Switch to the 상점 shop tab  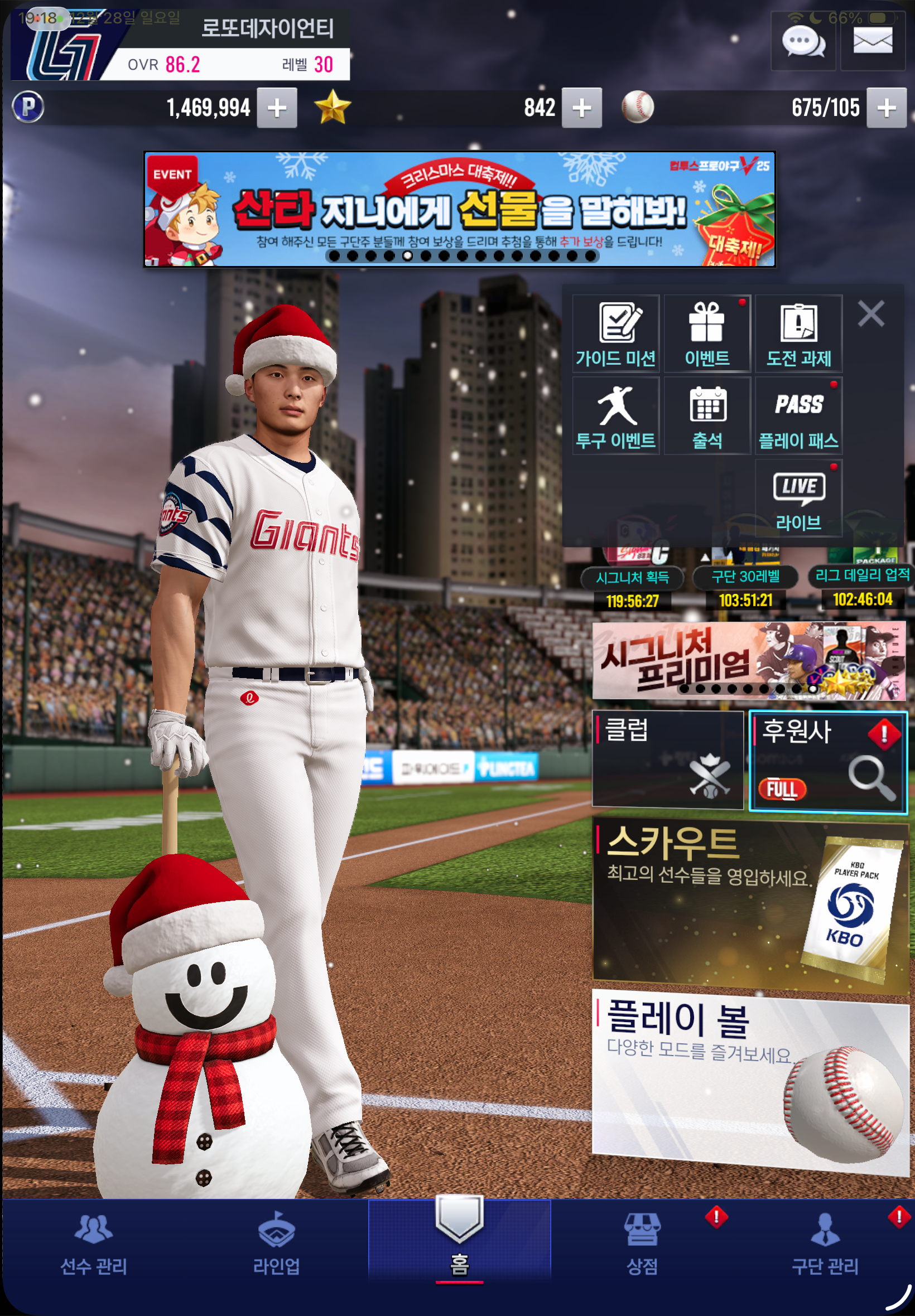point(642,1247)
